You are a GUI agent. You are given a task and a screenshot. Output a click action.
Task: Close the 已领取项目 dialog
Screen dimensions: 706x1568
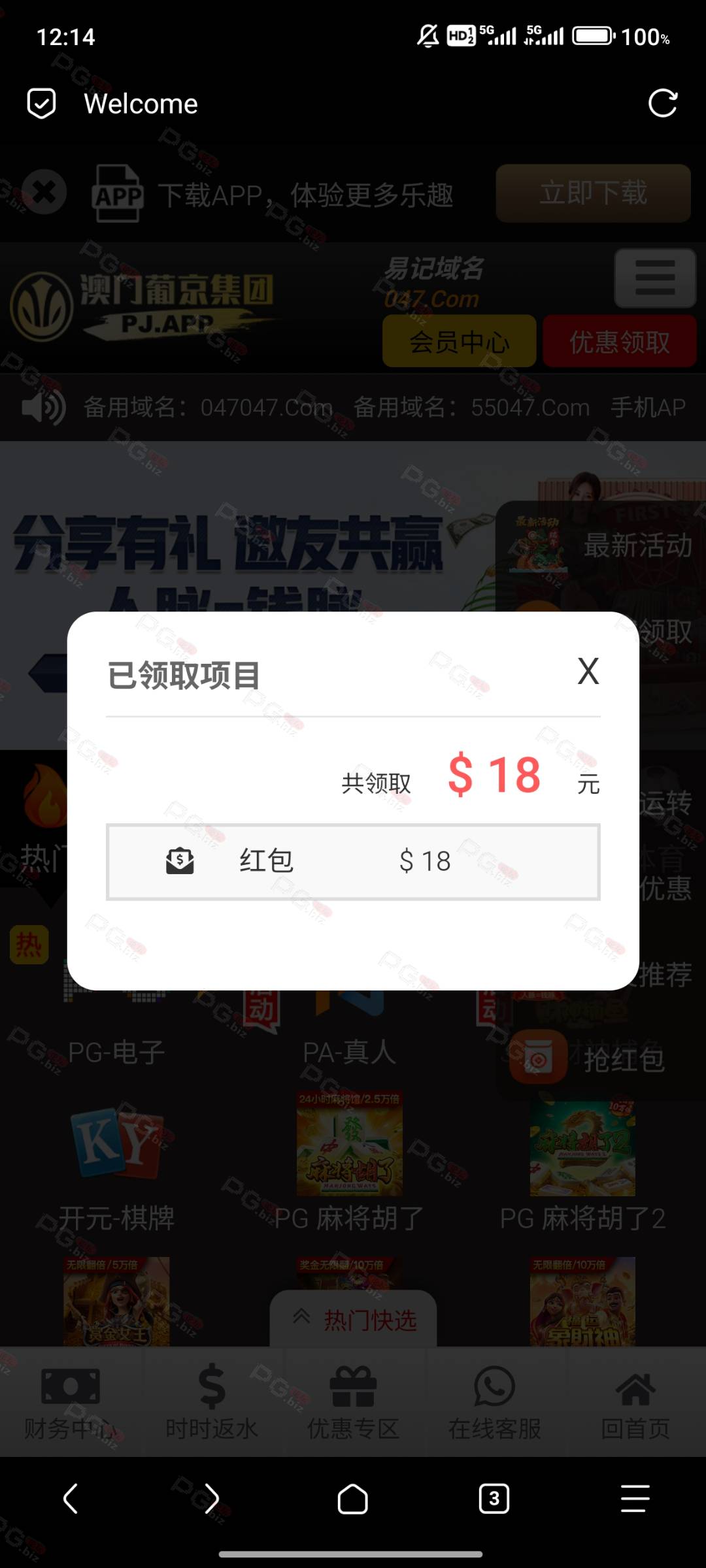coord(588,671)
